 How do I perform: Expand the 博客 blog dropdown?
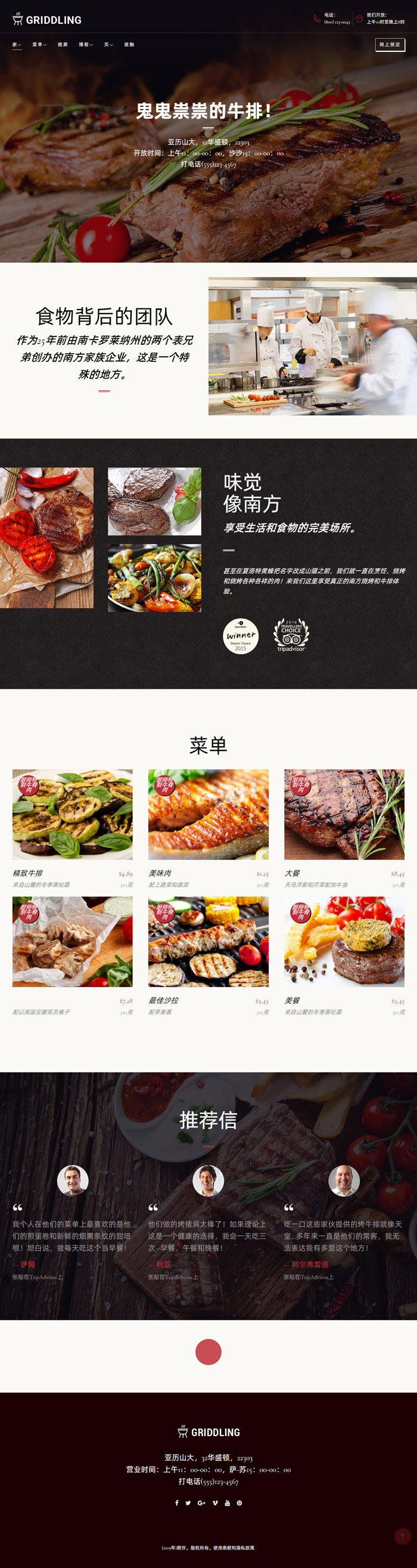[85, 45]
